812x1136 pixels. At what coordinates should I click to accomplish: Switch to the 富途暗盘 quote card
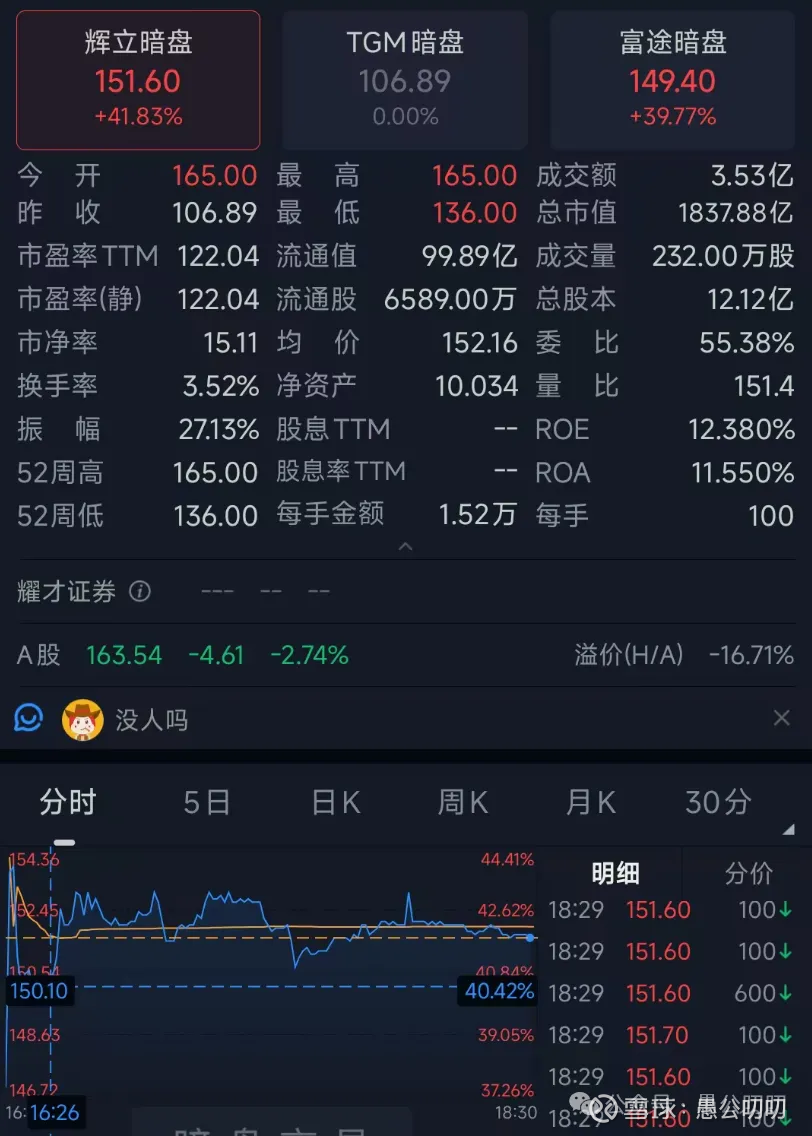[x=673, y=80]
